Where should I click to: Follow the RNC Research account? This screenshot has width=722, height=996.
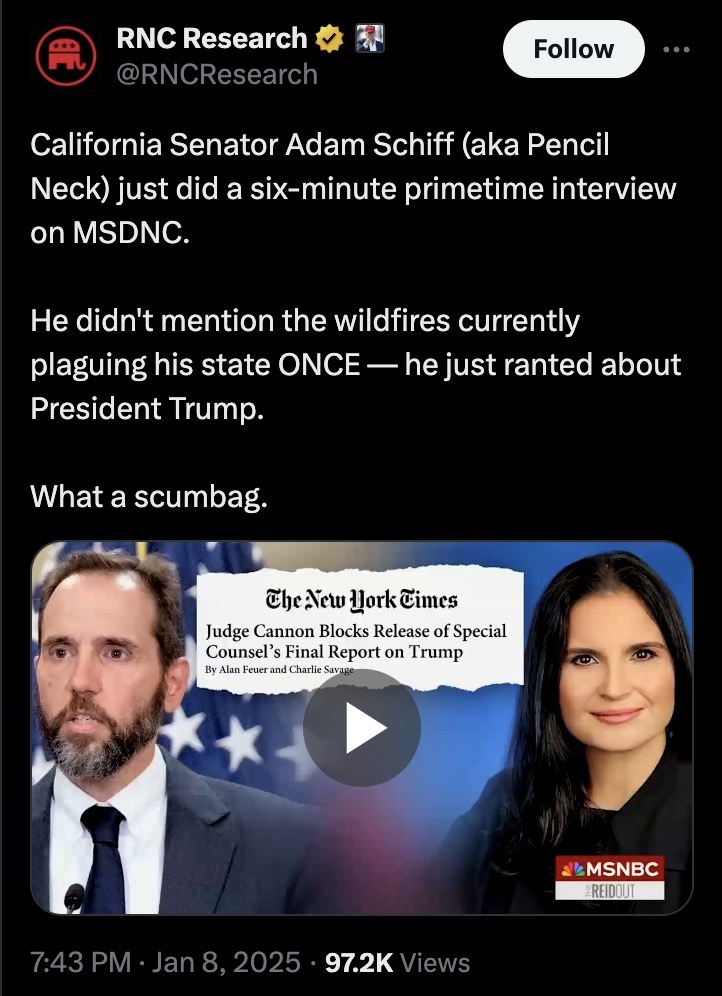[573, 49]
